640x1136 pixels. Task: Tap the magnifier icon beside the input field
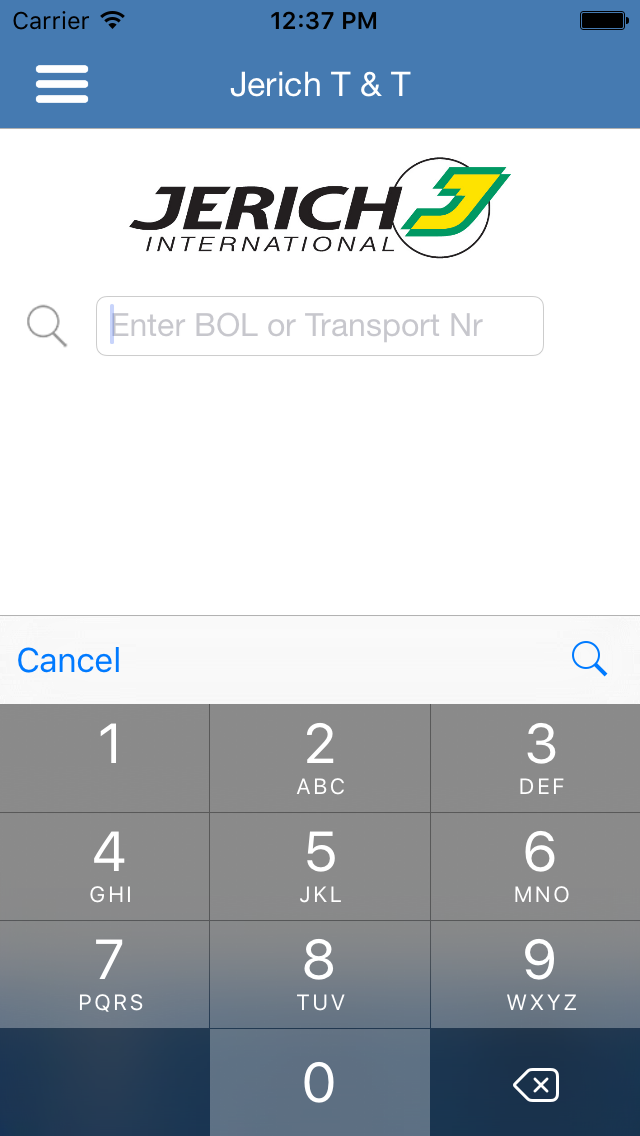click(47, 326)
